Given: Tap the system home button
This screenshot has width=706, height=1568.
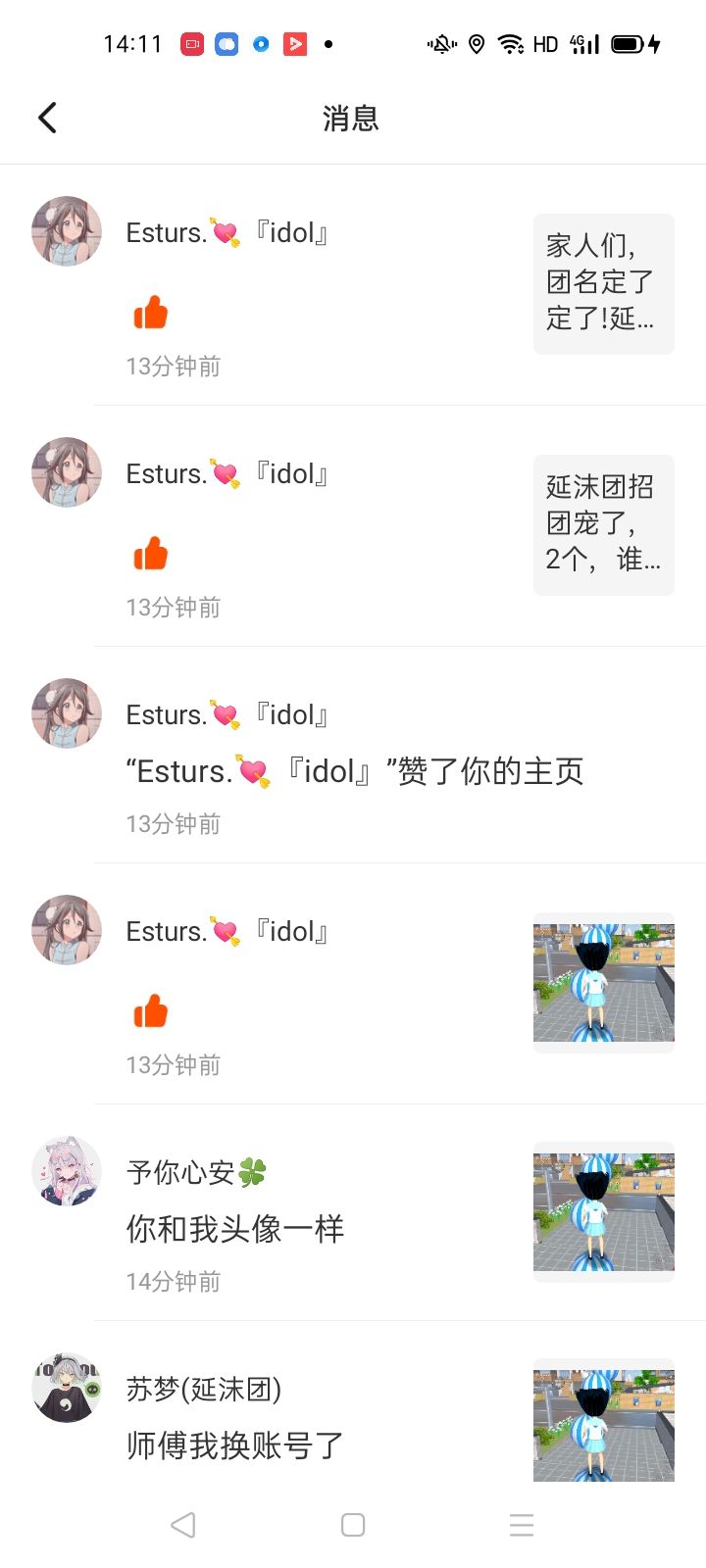Looking at the screenshot, I should pyautogui.click(x=353, y=1525).
